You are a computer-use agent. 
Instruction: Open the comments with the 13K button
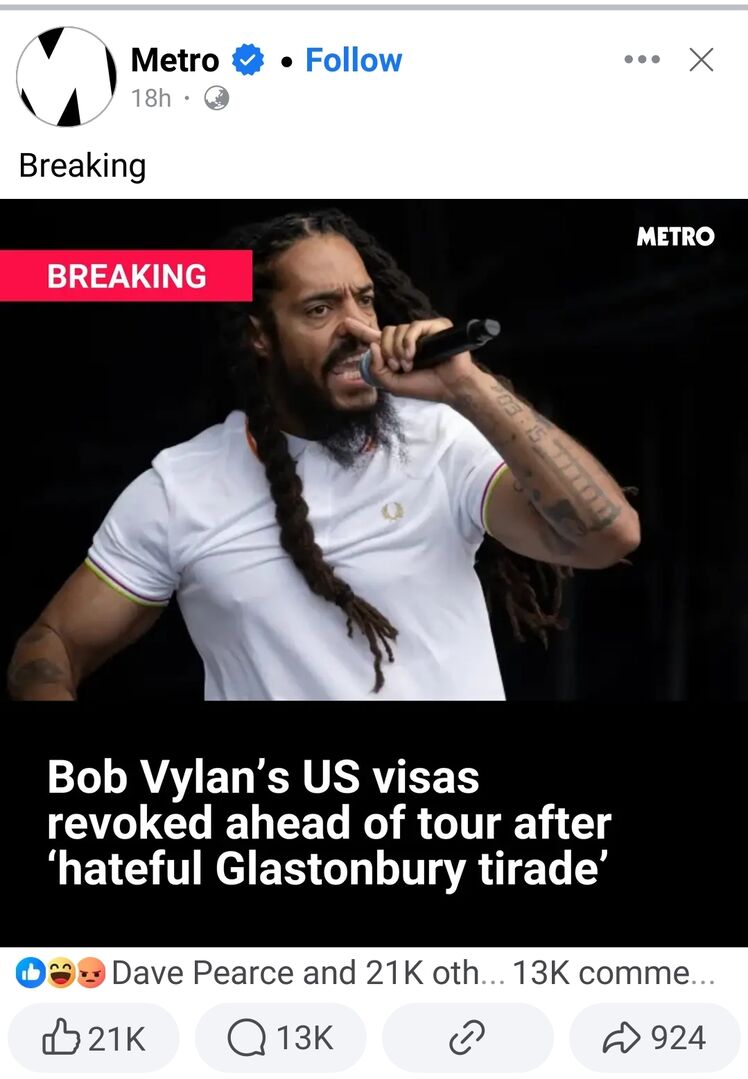point(280,1039)
